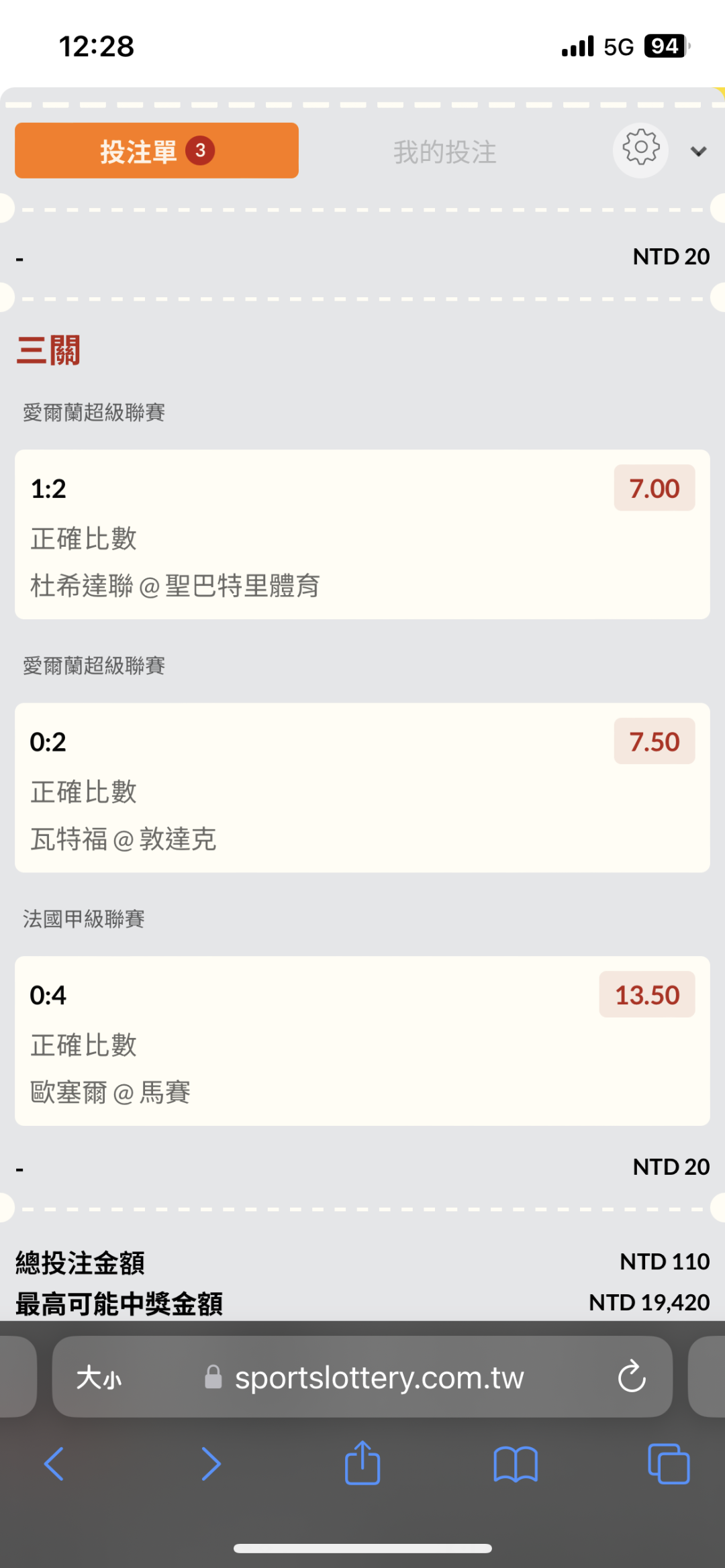Go back to the previous page

click(x=54, y=1463)
